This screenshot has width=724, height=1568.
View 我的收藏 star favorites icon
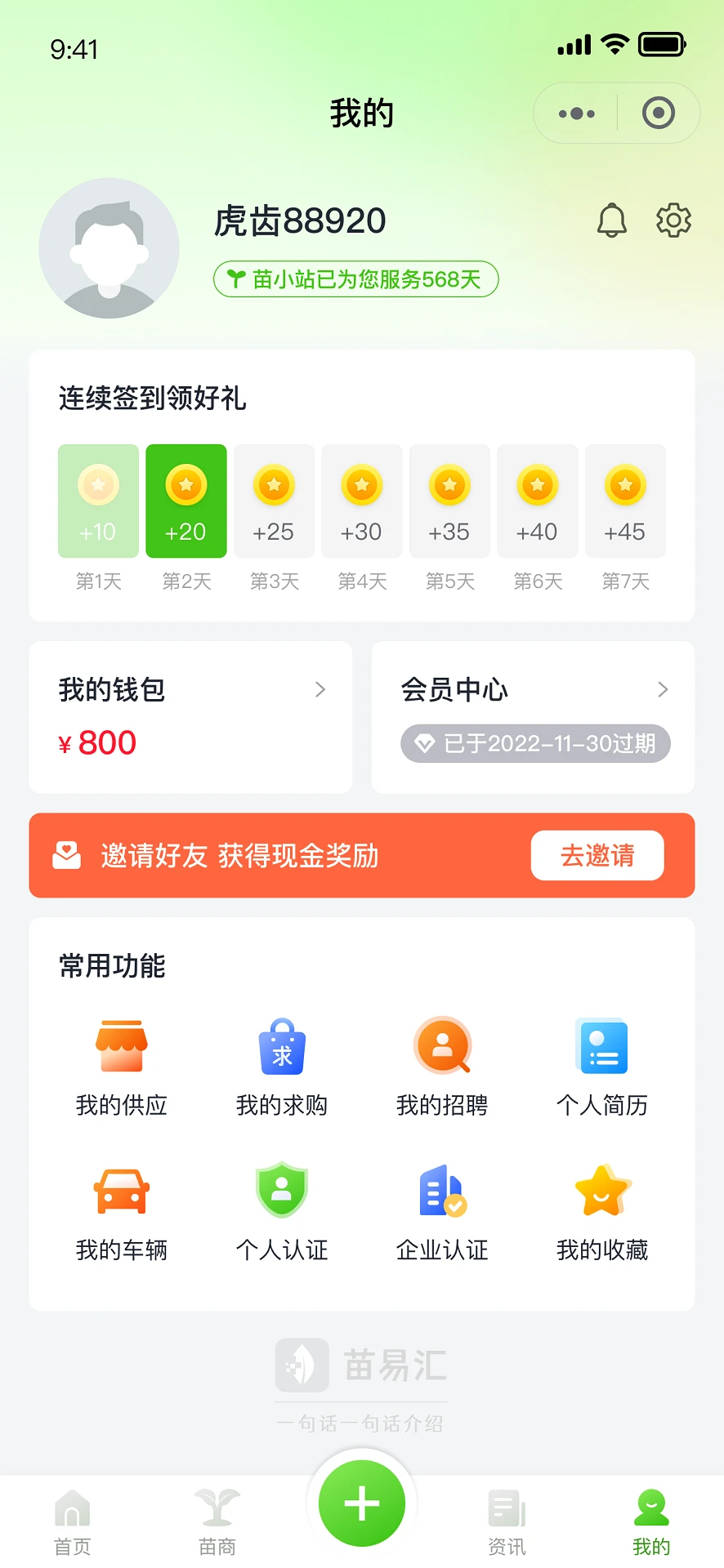click(601, 1190)
